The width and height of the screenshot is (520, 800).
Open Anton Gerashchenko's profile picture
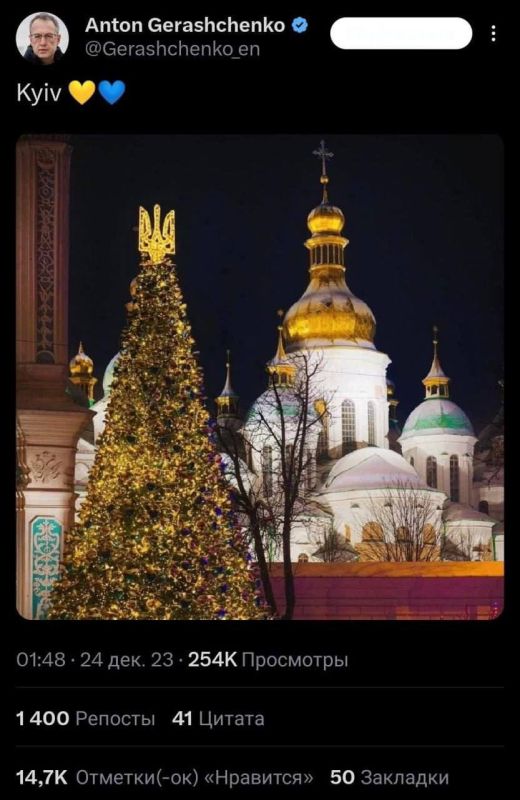point(42,38)
